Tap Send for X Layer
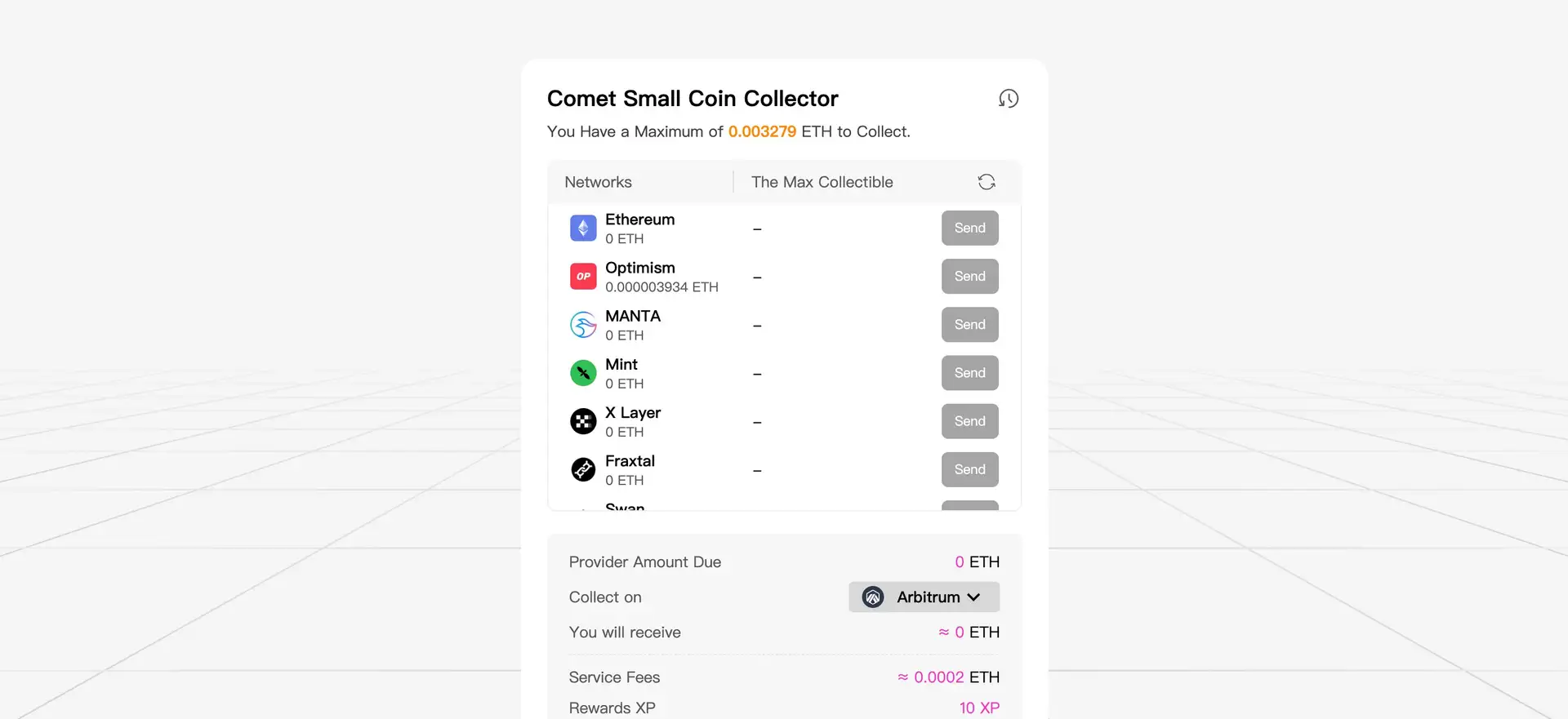1568x719 pixels. 969,421
